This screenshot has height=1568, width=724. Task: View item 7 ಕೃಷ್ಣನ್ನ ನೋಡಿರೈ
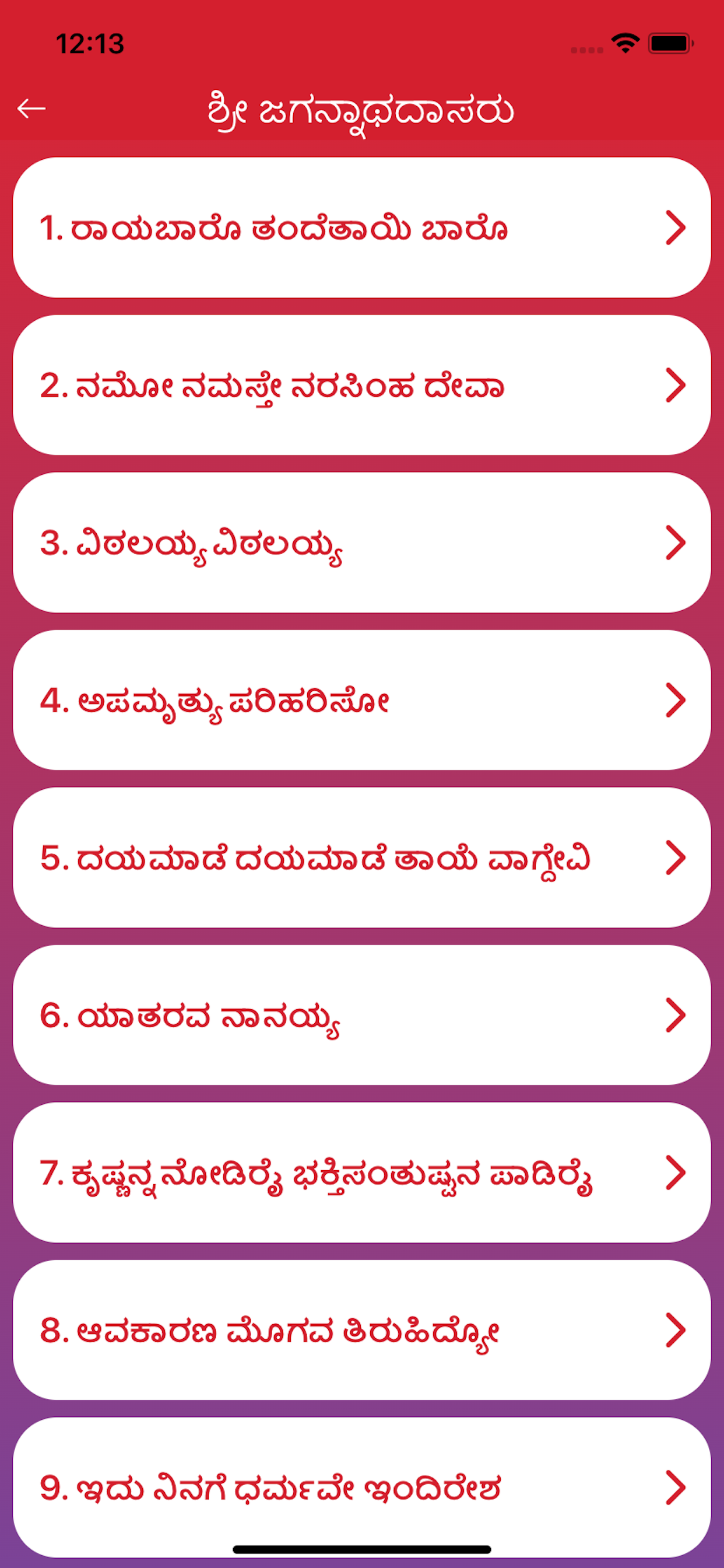click(x=361, y=1172)
